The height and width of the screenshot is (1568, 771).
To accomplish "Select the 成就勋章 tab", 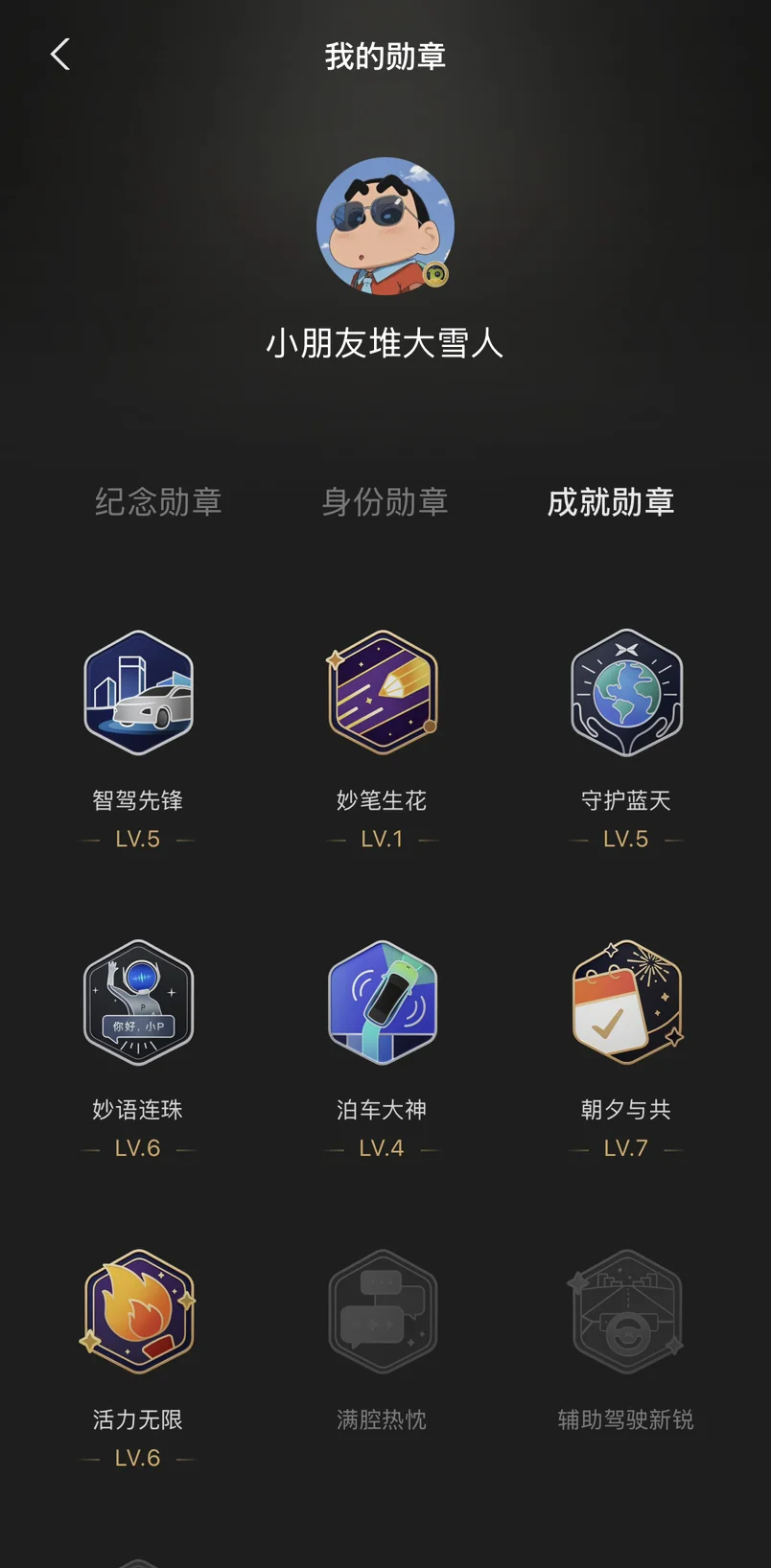I will coord(611,501).
